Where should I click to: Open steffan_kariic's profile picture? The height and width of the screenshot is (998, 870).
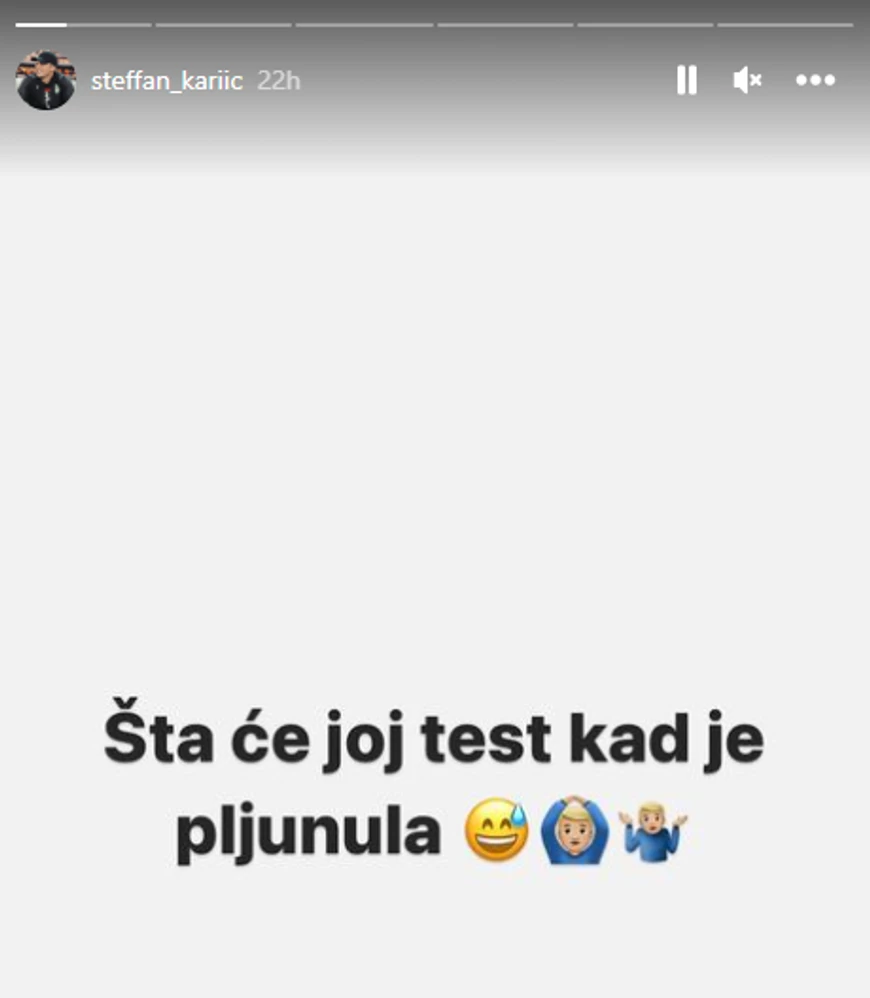[46, 80]
